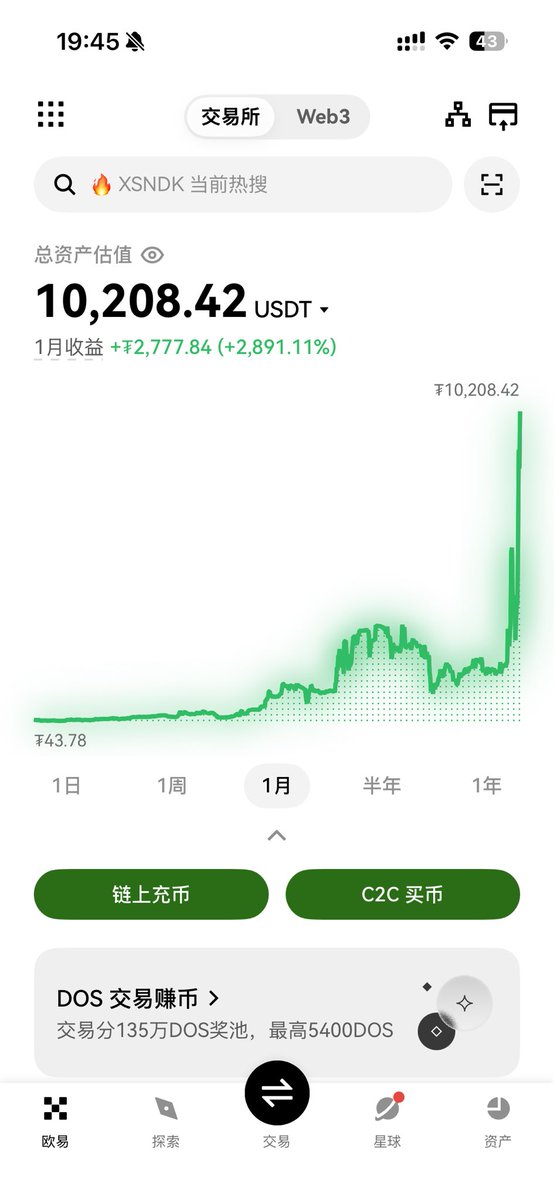Tap the C2C 买币 button
The image size is (554, 1200).
pyautogui.click(x=403, y=894)
